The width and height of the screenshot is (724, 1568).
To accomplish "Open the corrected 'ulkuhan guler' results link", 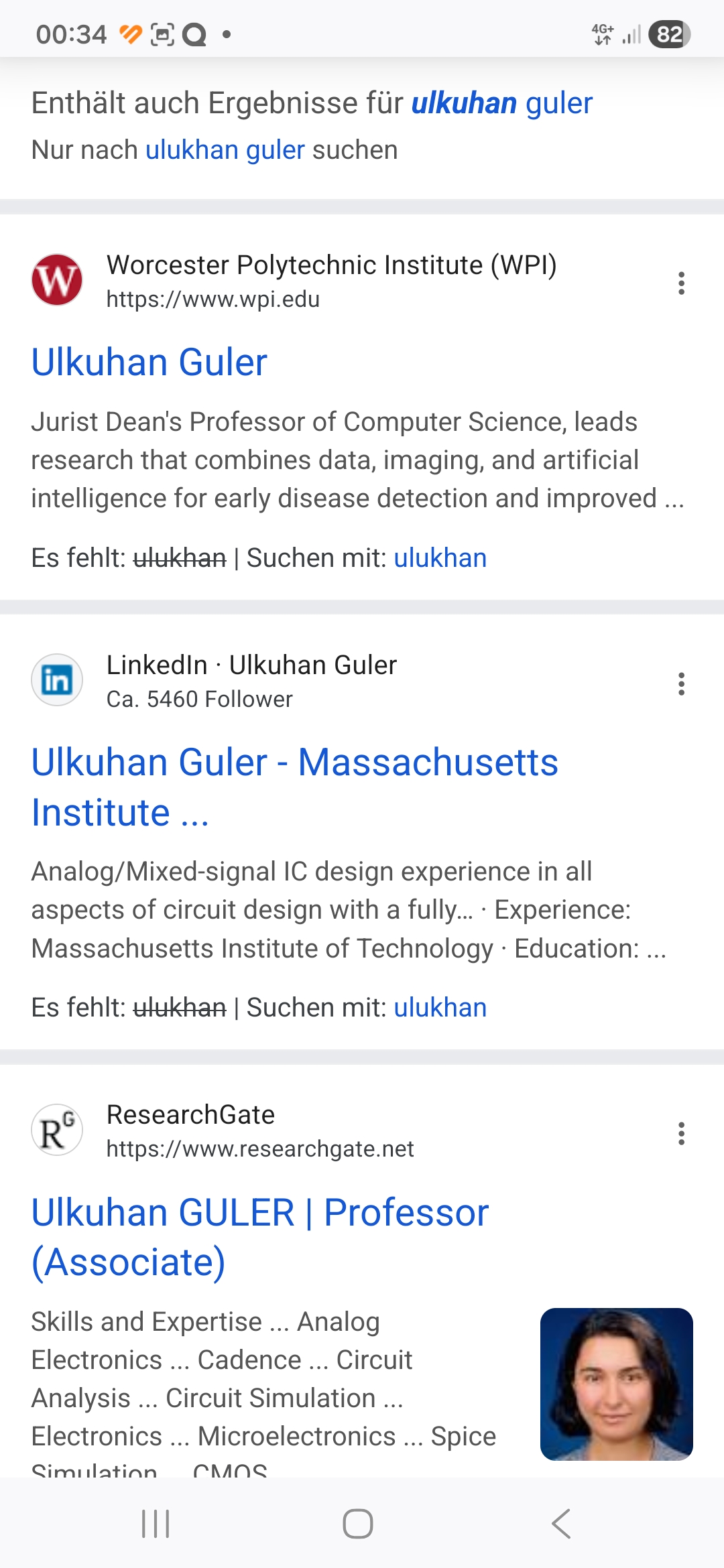I will pyautogui.click(x=501, y=104).
